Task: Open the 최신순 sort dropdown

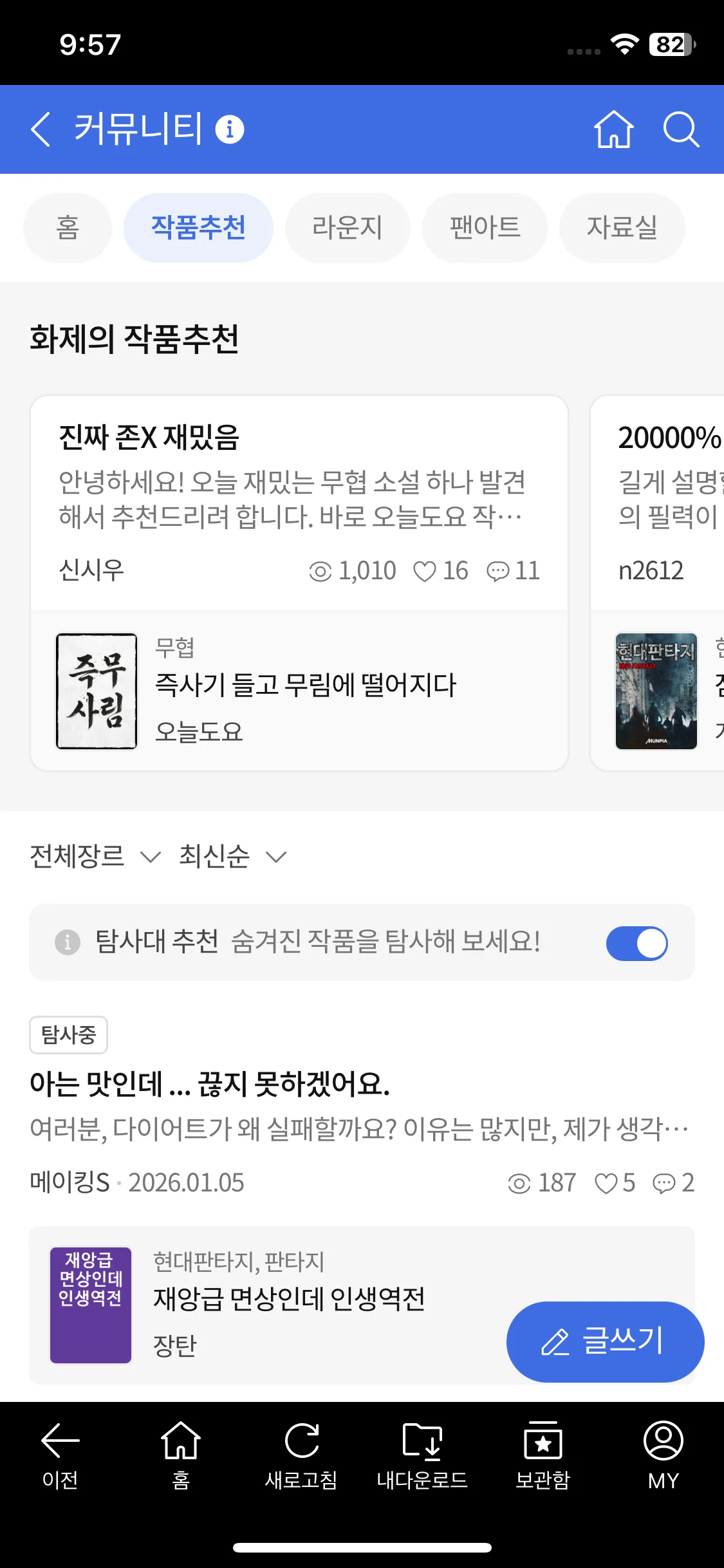Action: click(232, 857)
